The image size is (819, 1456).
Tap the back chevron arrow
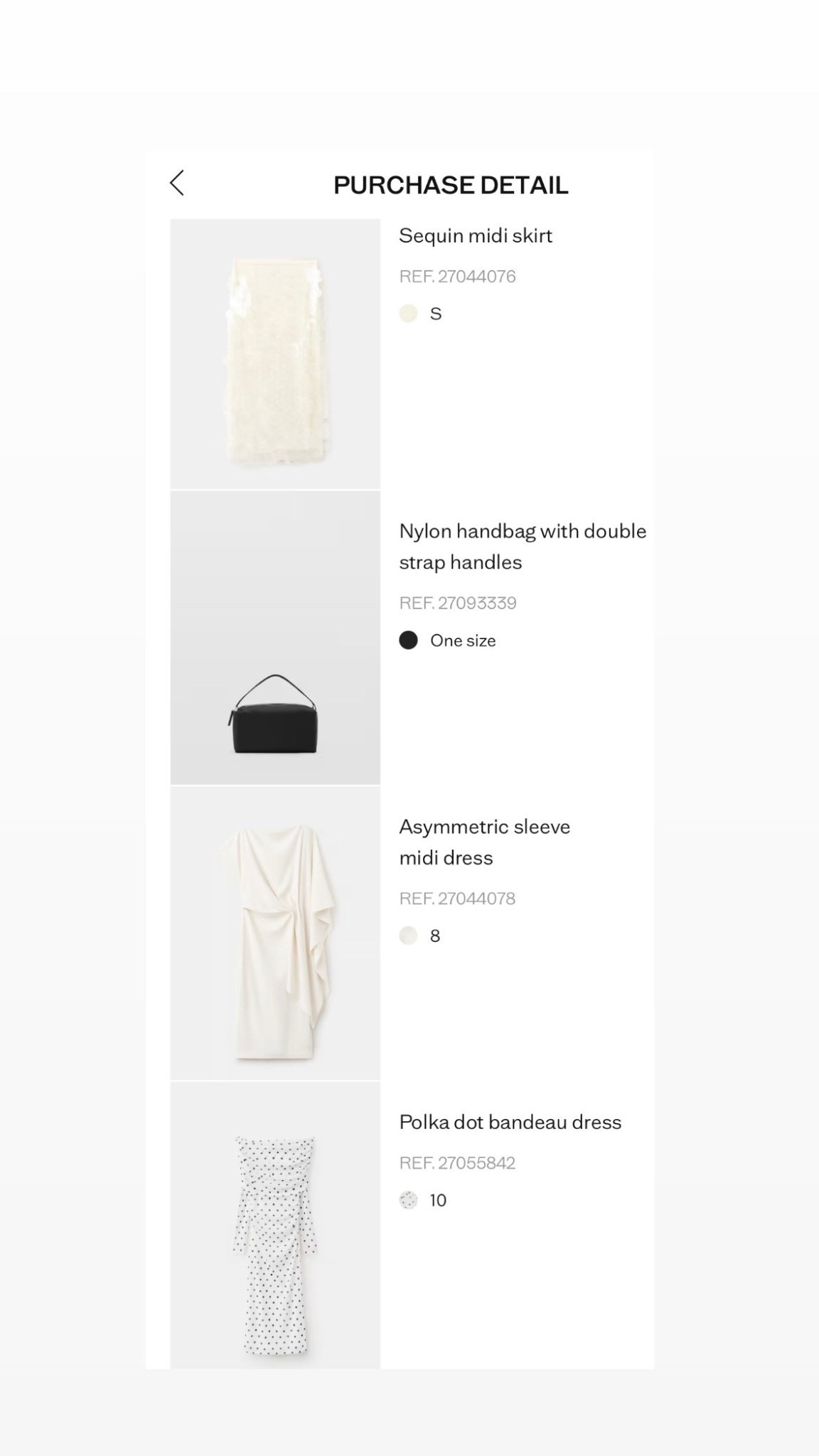[178, 183]
